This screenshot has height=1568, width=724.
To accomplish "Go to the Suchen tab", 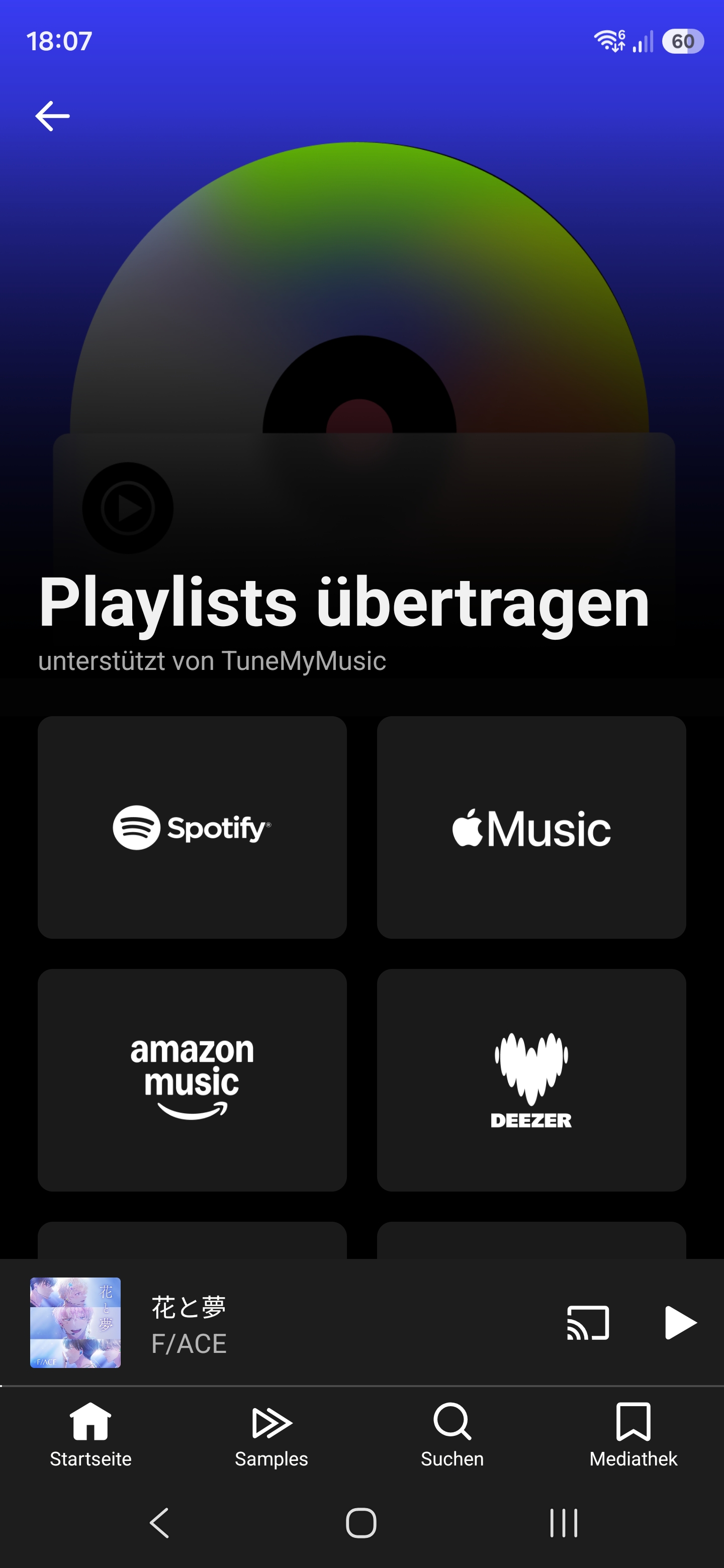I will pos(452,1434).
